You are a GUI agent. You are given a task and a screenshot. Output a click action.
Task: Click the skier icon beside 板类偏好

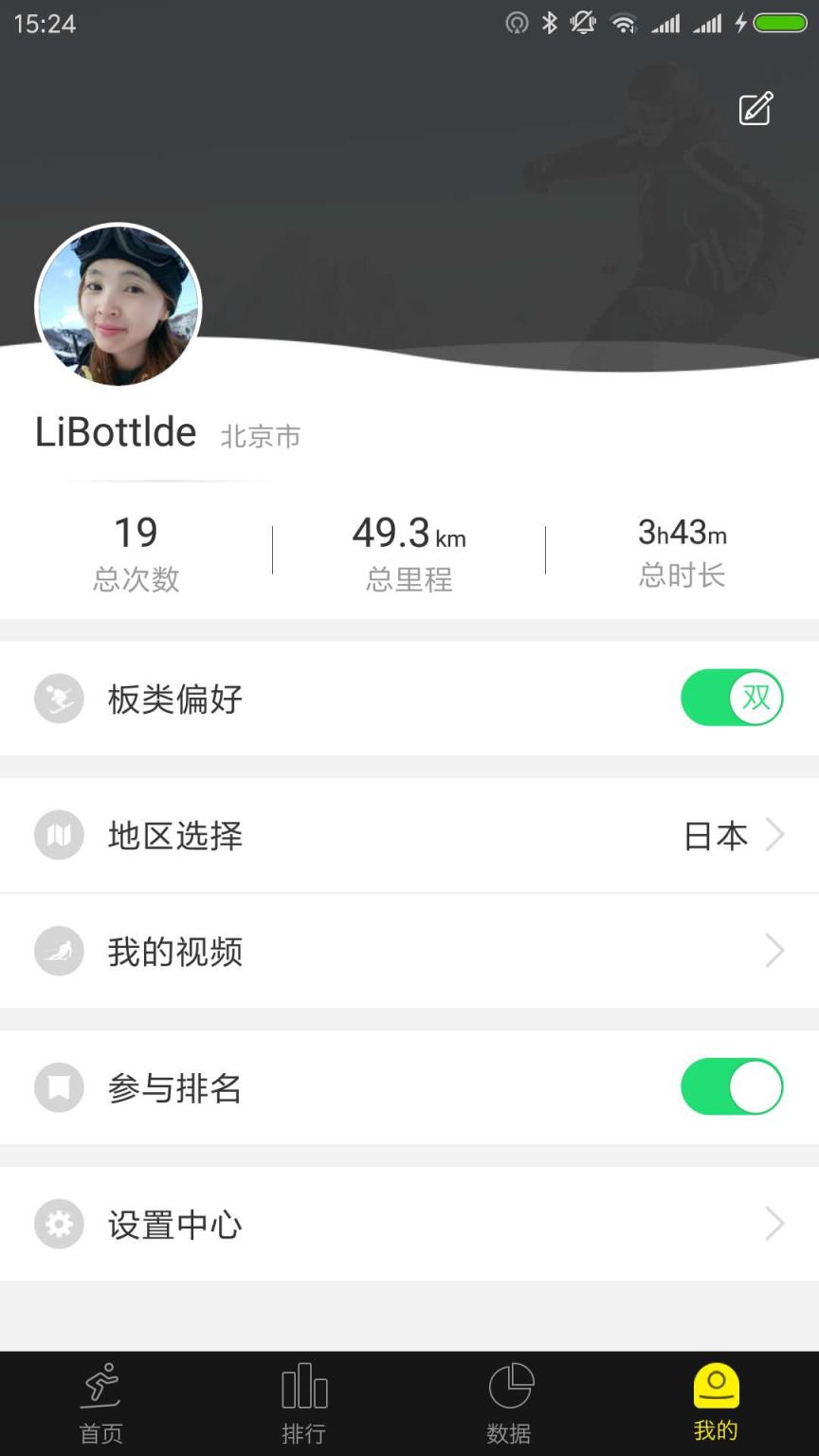click(x=59, y=698)
